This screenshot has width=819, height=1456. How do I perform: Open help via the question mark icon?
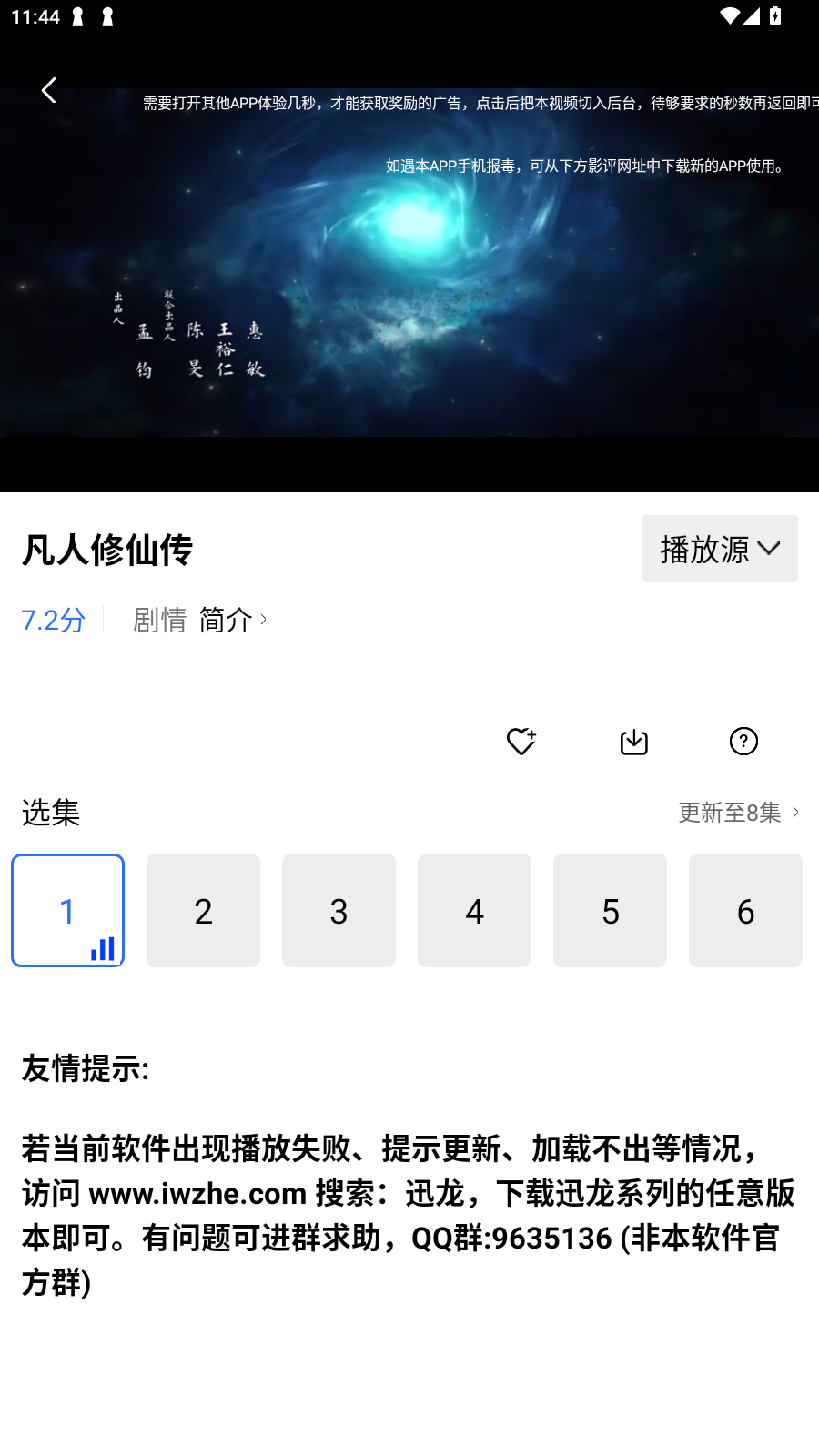pyautogui.click(x=743, y=742)
